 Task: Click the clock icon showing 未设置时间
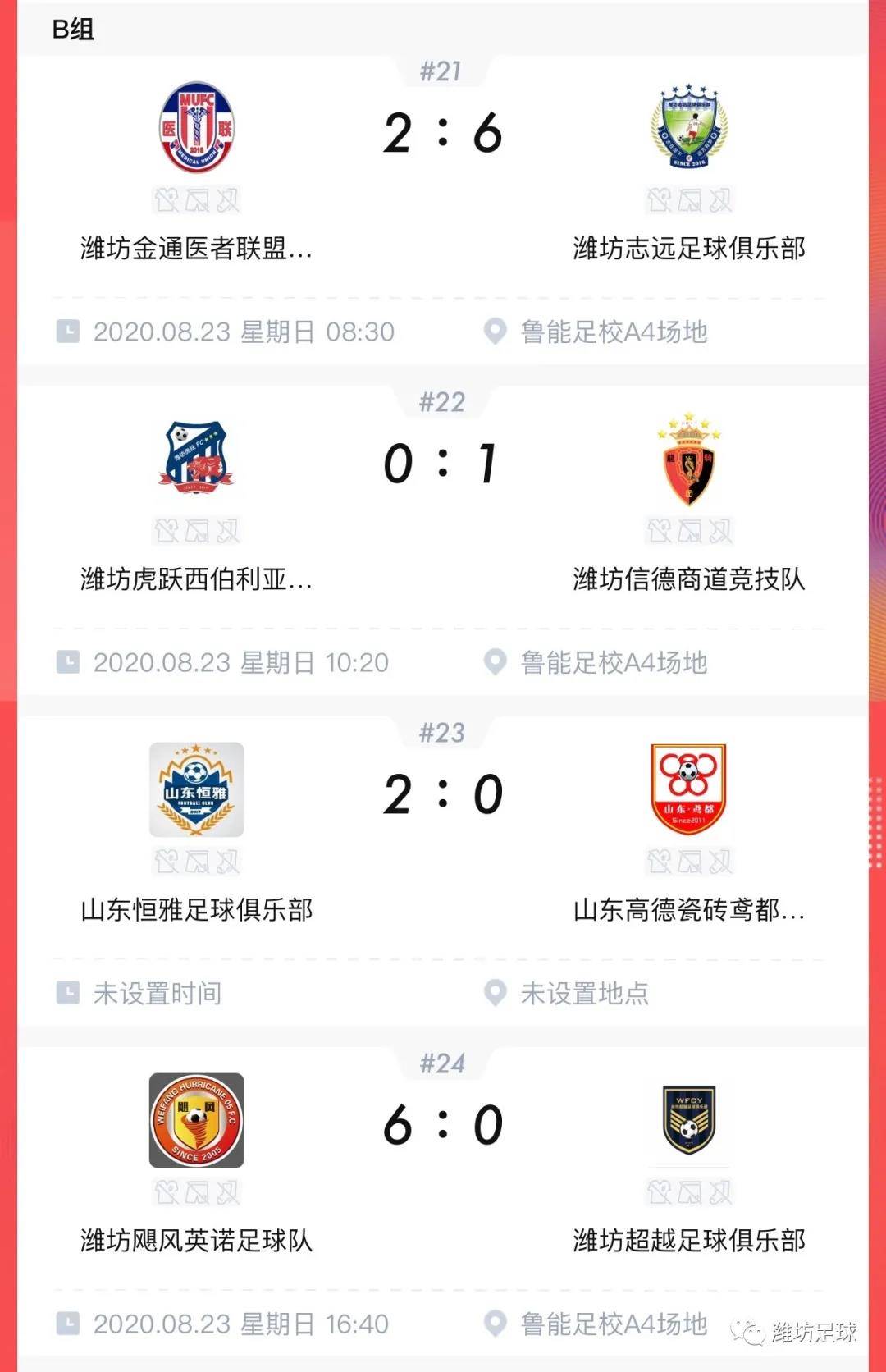[x=70, y=993]
